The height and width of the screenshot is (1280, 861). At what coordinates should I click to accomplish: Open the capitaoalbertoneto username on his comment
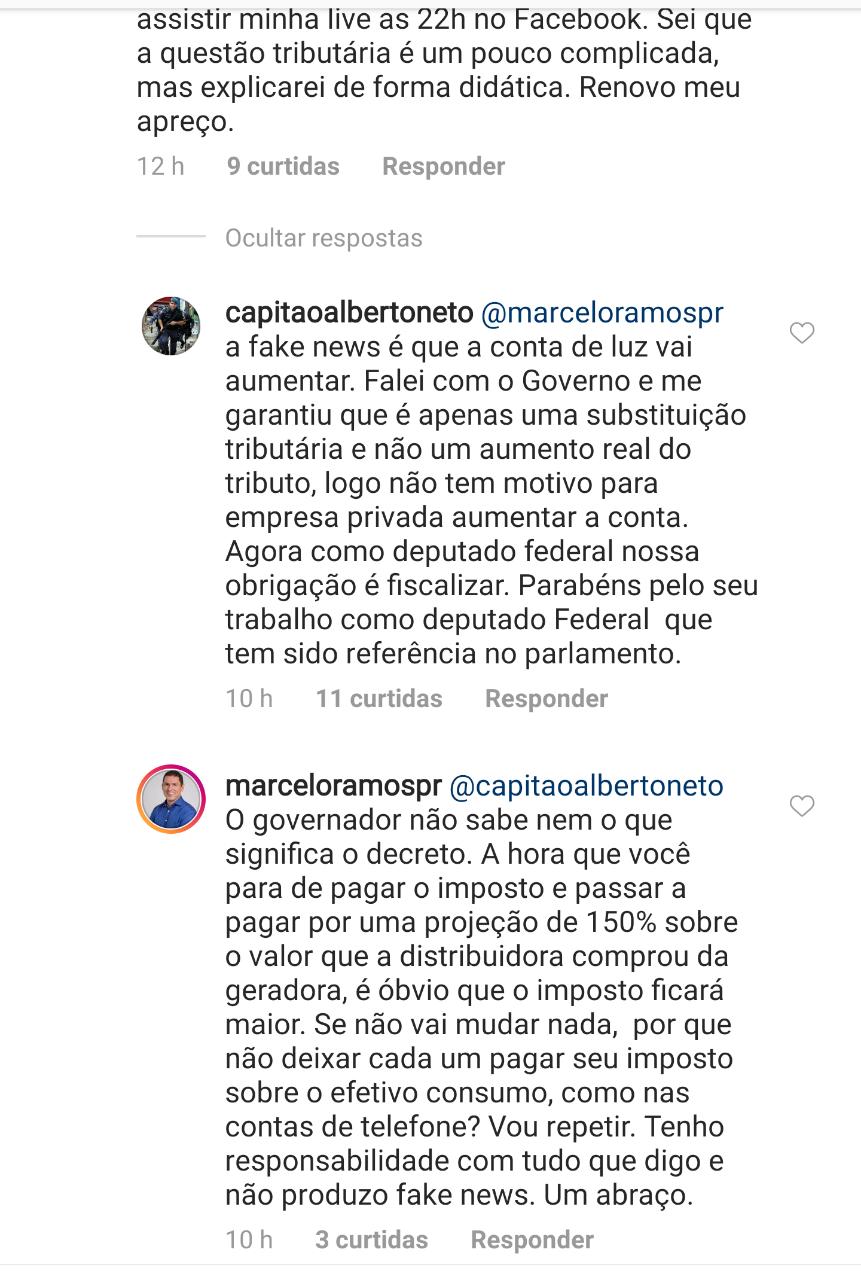tap(349, 313)
